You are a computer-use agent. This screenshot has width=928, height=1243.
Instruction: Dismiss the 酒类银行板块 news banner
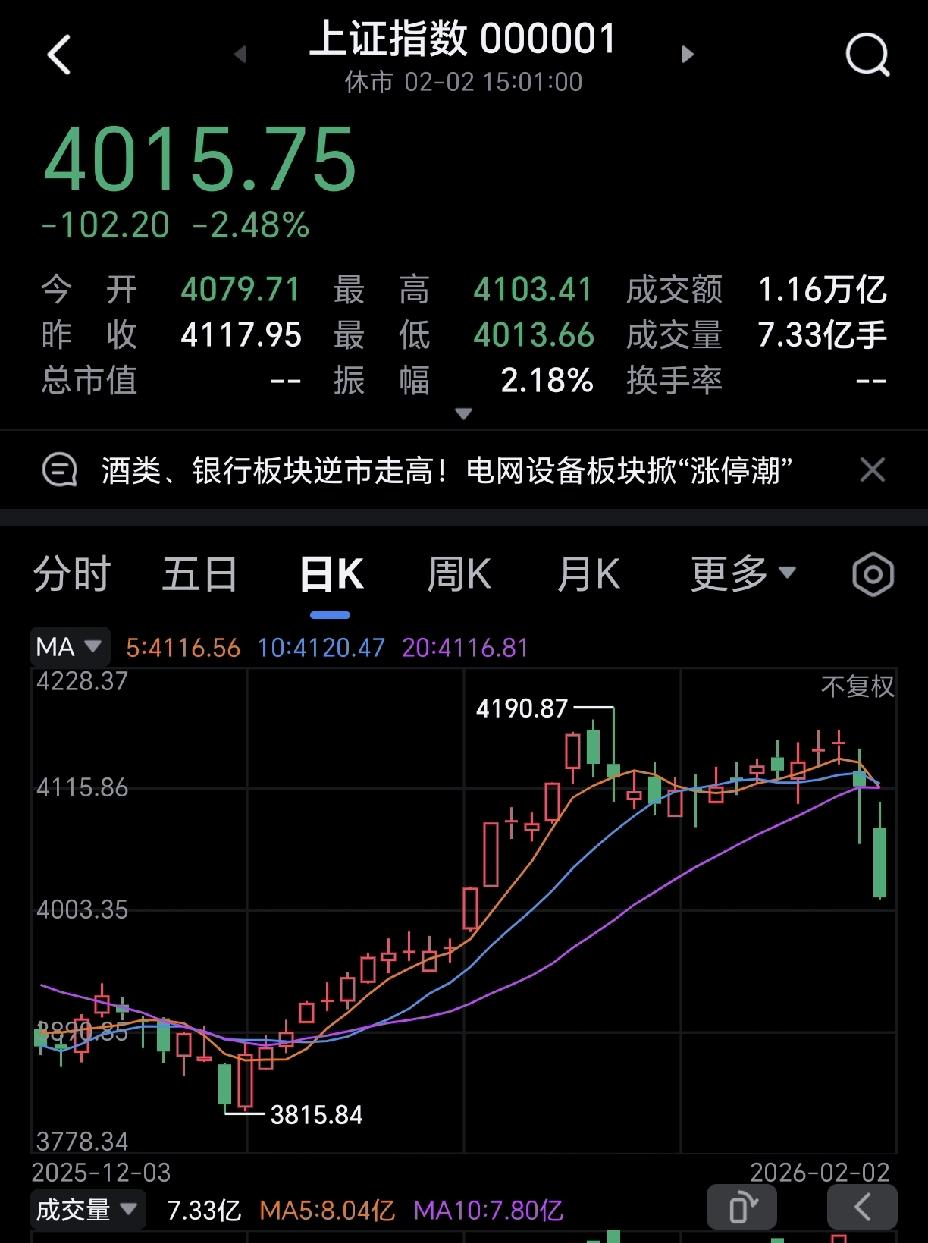872,469
